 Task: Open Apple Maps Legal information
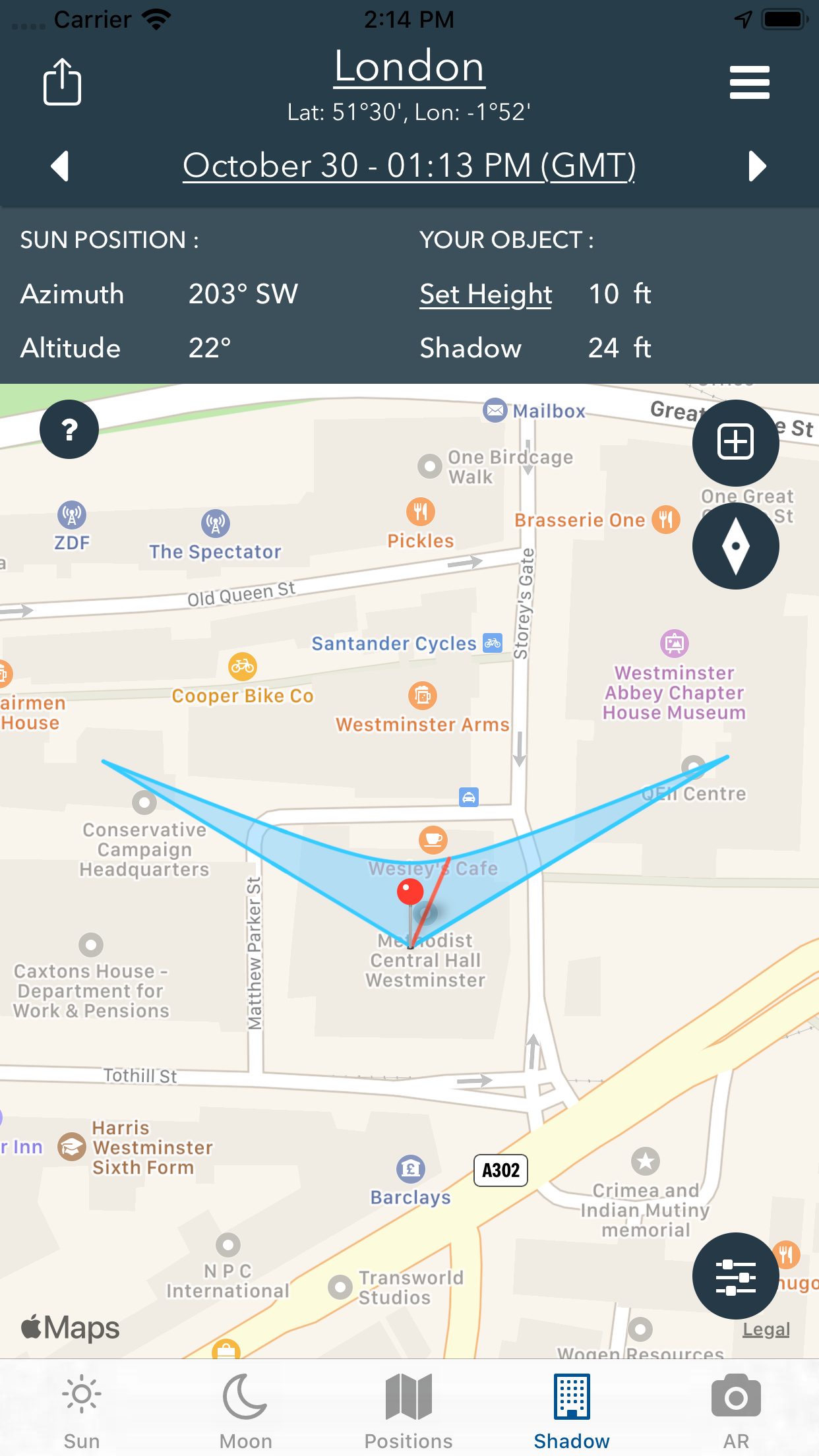tap(765, 1329)
